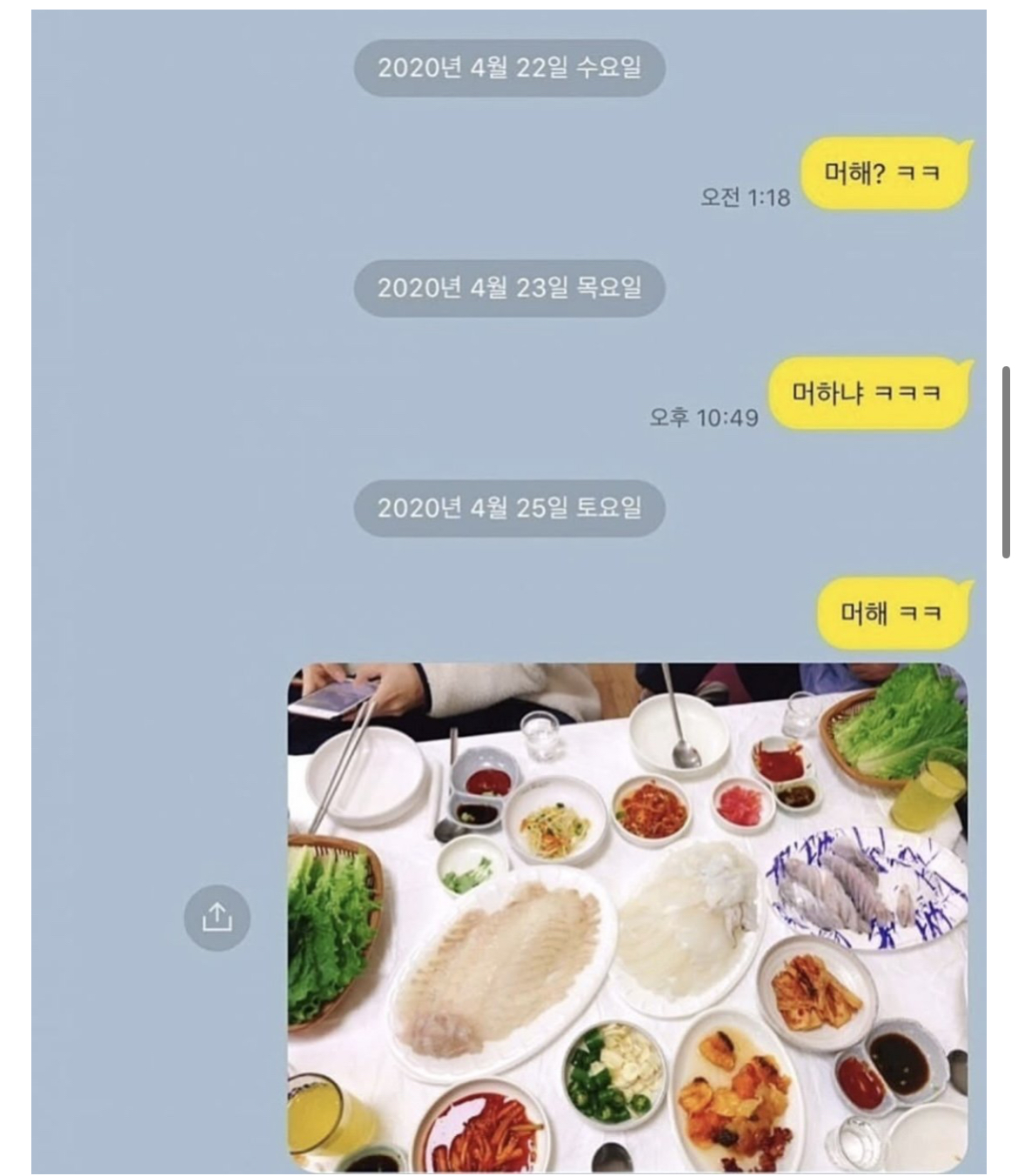Open the sashimi table photo

click(626, 918)
